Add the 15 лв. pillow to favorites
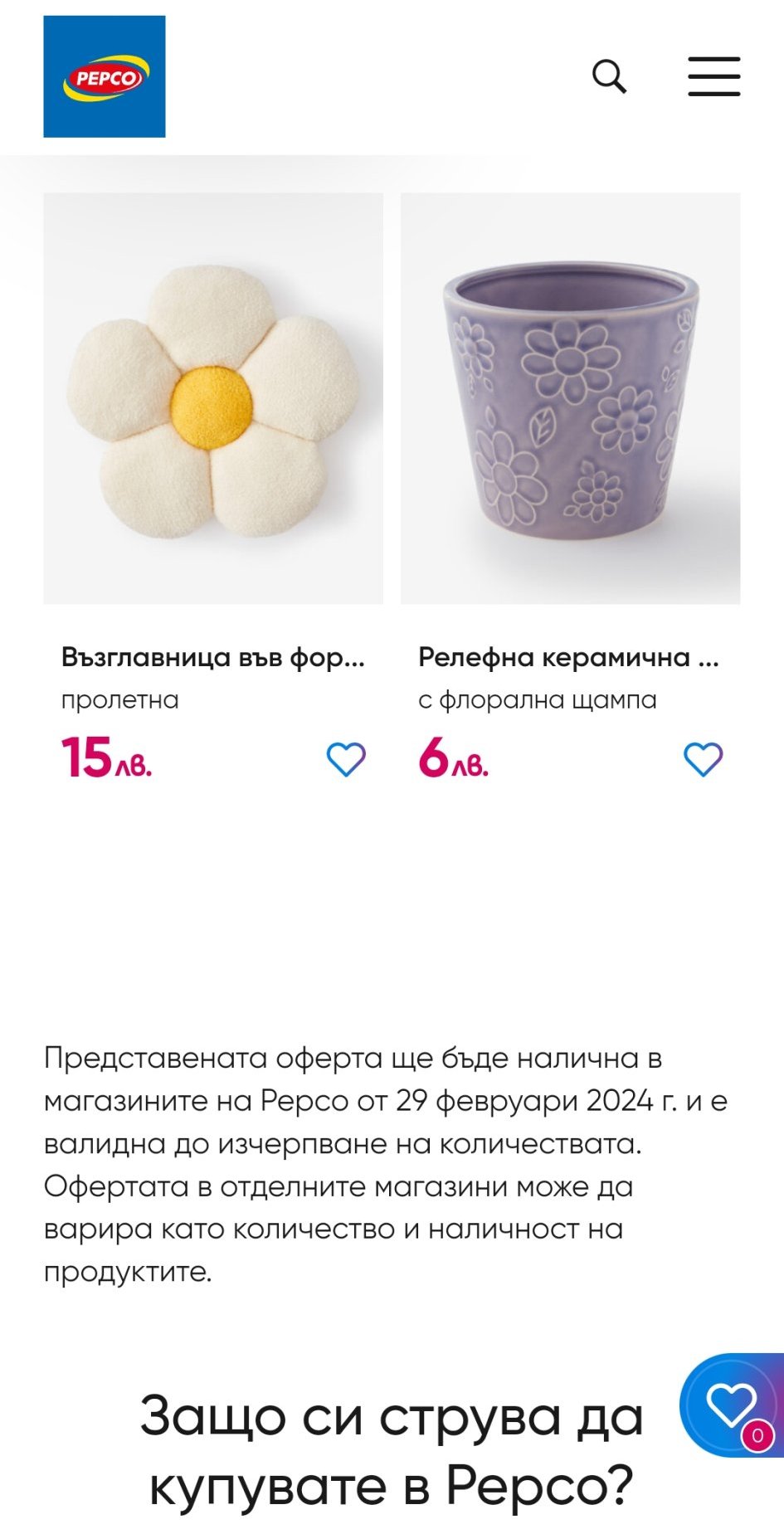The width and height of the screenshot is (784, 1534). (x=346, y=759)
